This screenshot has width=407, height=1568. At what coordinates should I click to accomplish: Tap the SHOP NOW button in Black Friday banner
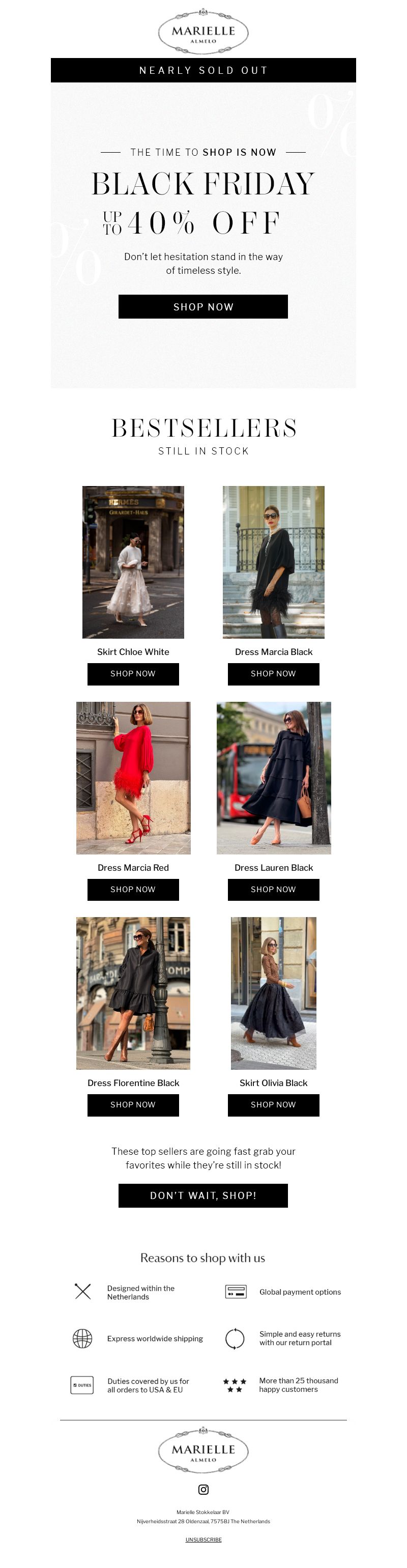pos(202,307)
